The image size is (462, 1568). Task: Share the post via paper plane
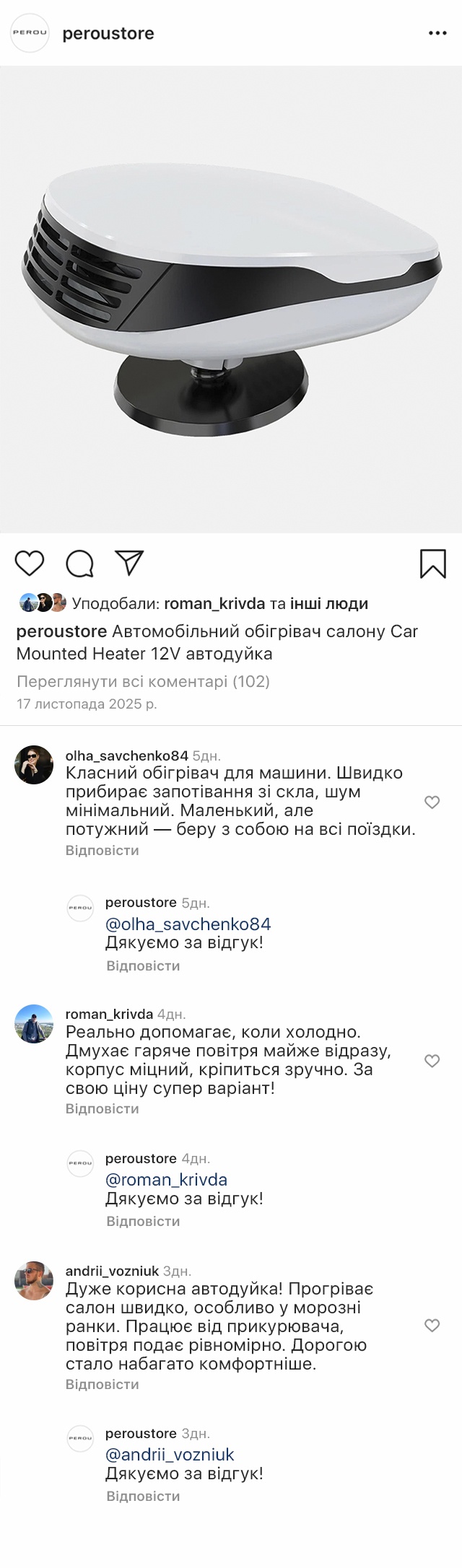tap(130, 563)
